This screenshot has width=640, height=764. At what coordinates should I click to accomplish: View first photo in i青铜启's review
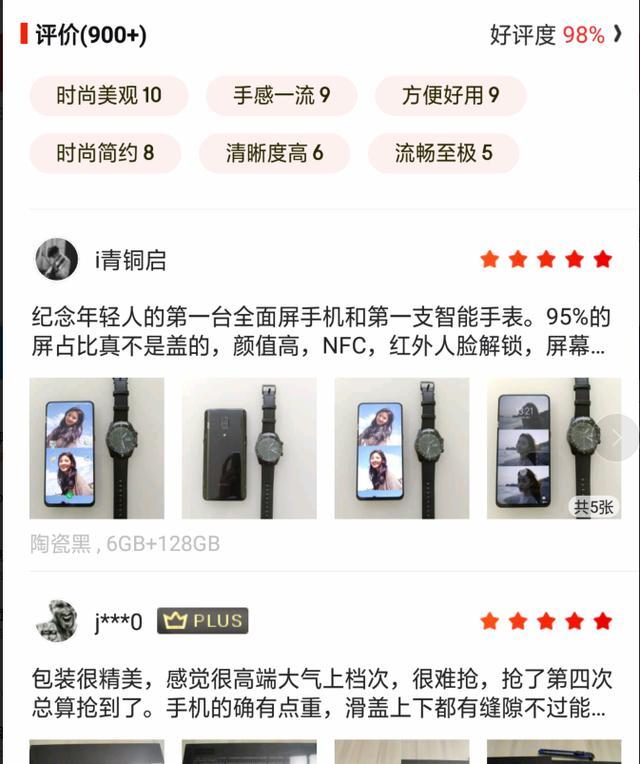pos(97,448)
